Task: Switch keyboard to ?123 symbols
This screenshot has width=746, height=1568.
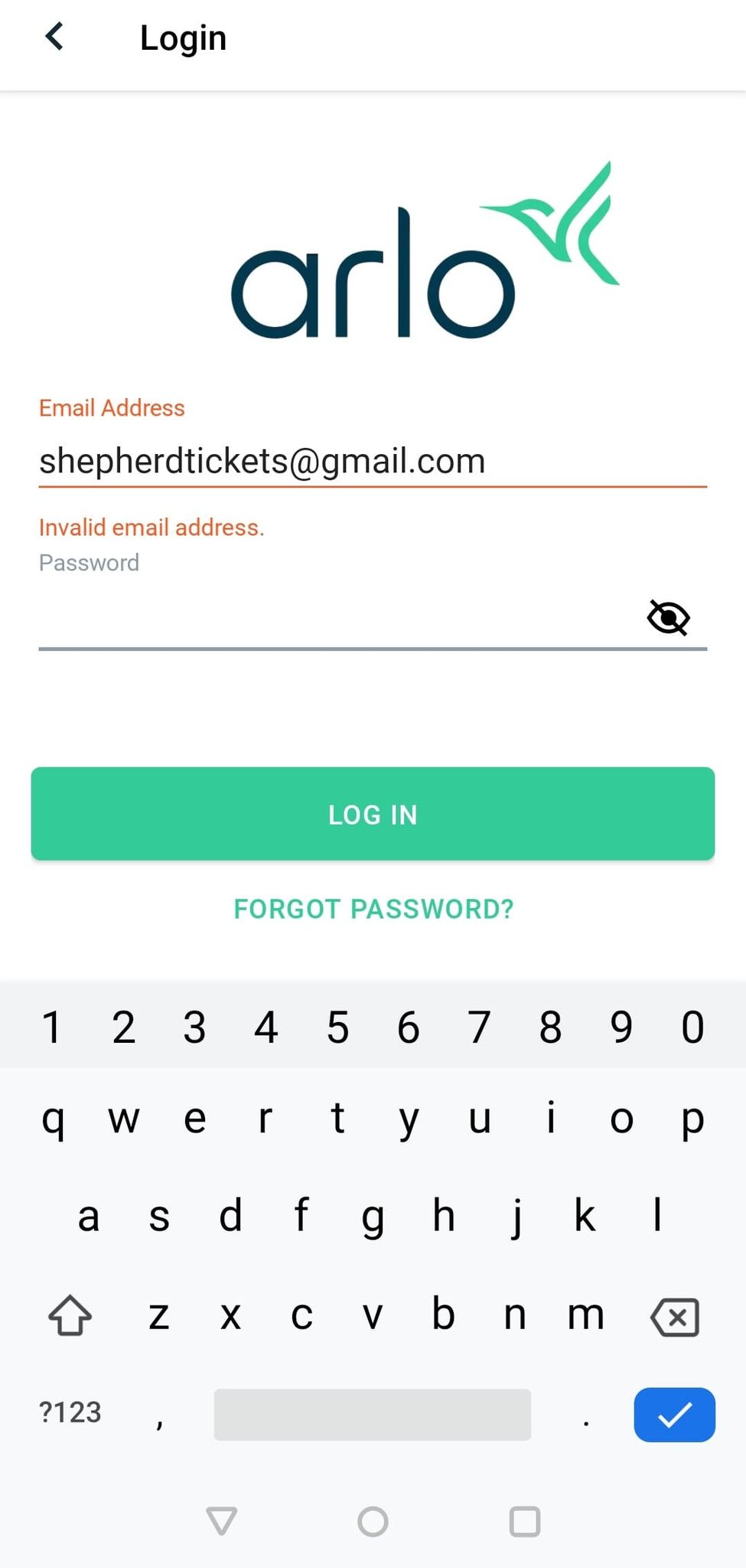Action: click(70, 1413)
